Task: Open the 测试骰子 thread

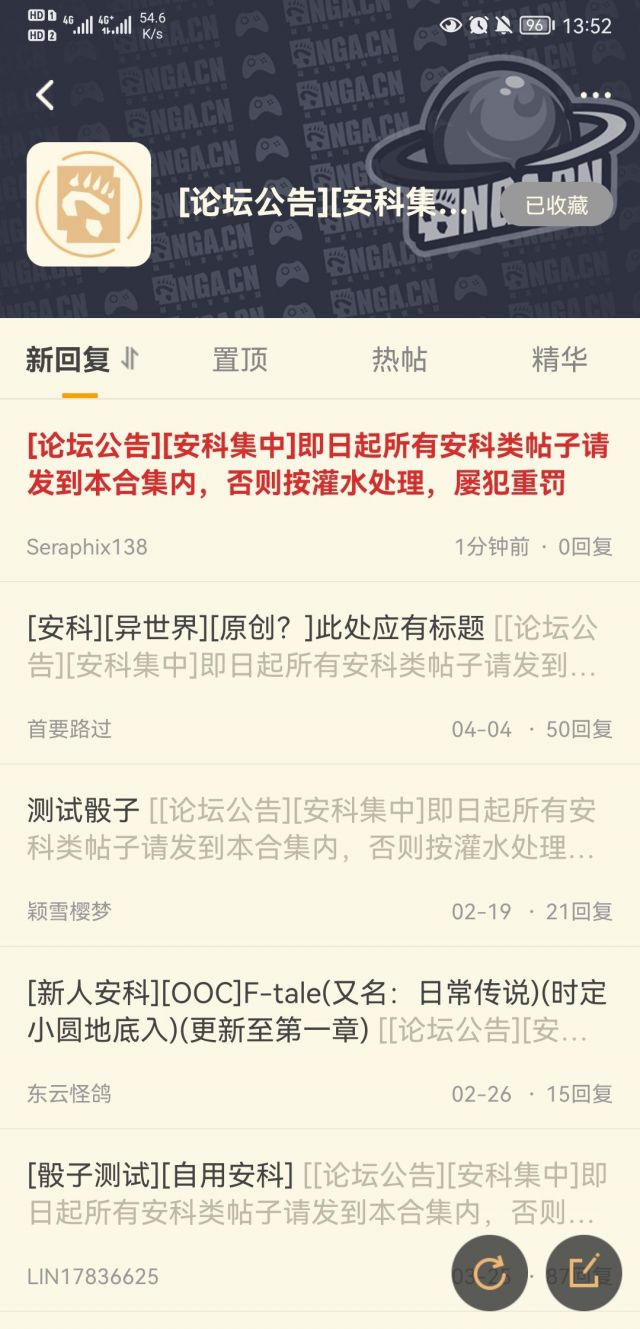Action: [320, 855]
